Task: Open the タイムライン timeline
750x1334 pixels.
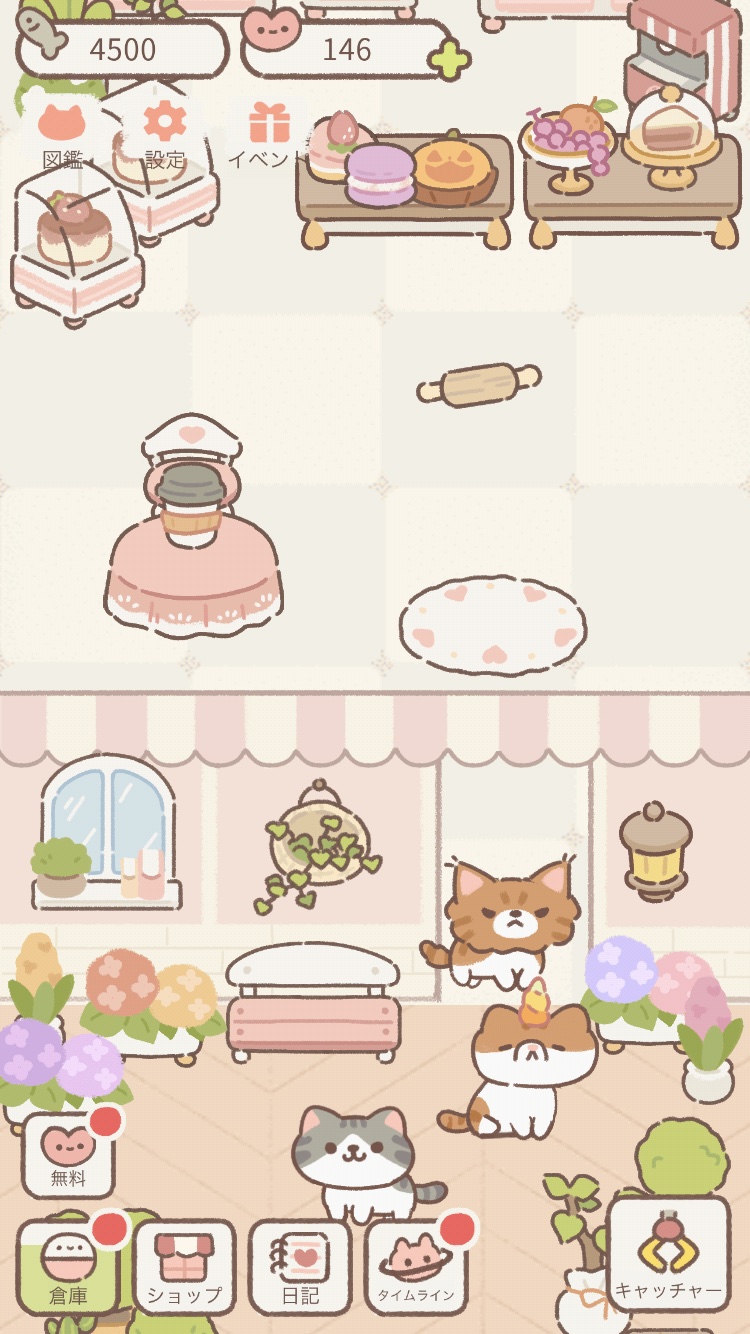Action: point(416,1267)
